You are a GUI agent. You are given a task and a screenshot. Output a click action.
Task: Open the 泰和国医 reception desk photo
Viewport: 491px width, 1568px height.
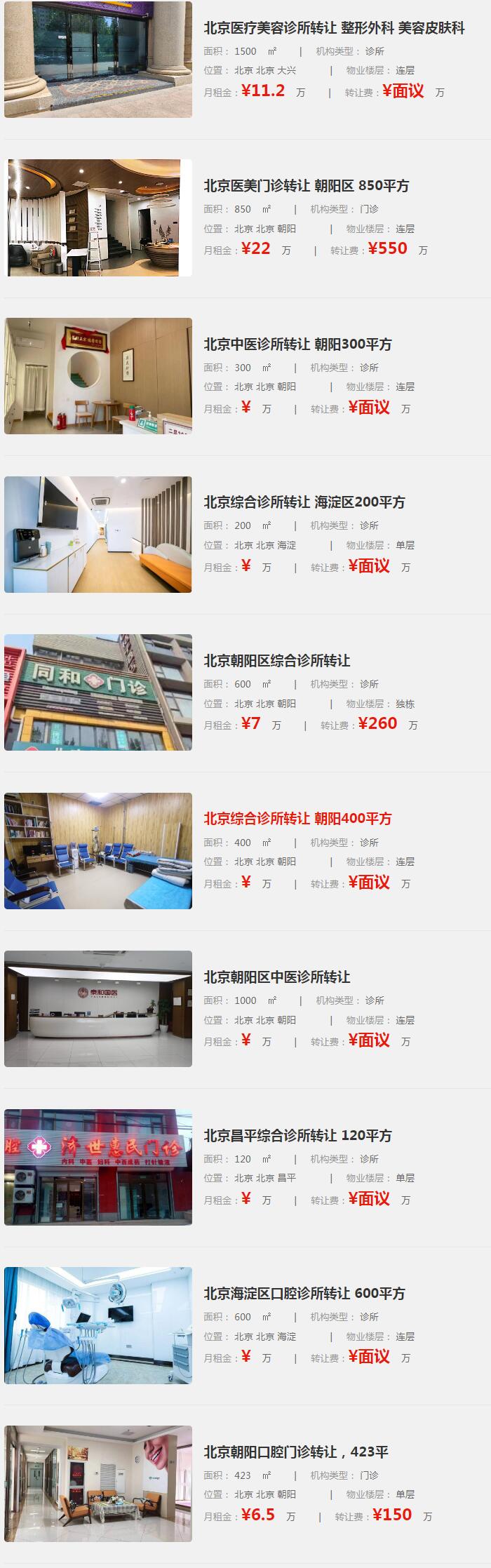point(98,1009)
